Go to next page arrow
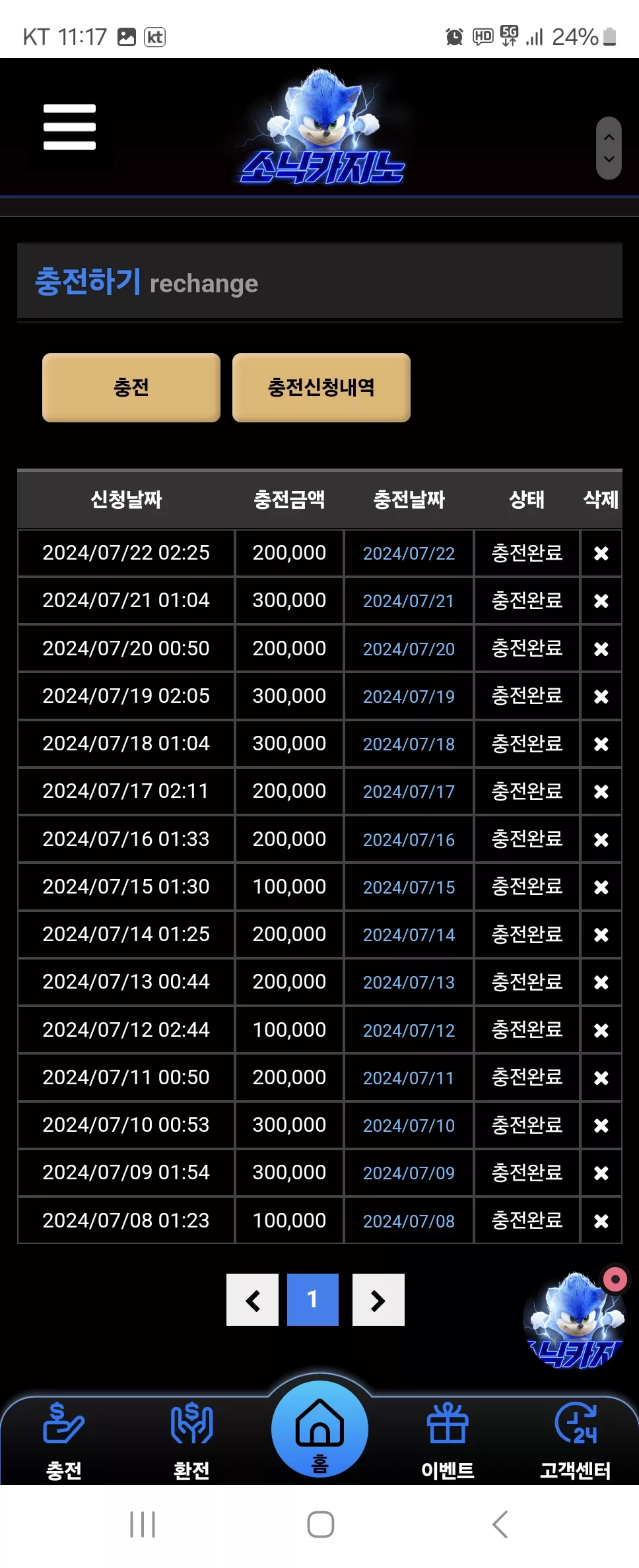The height and width of the screenshot is (1568, 639). coord(378,1299)
